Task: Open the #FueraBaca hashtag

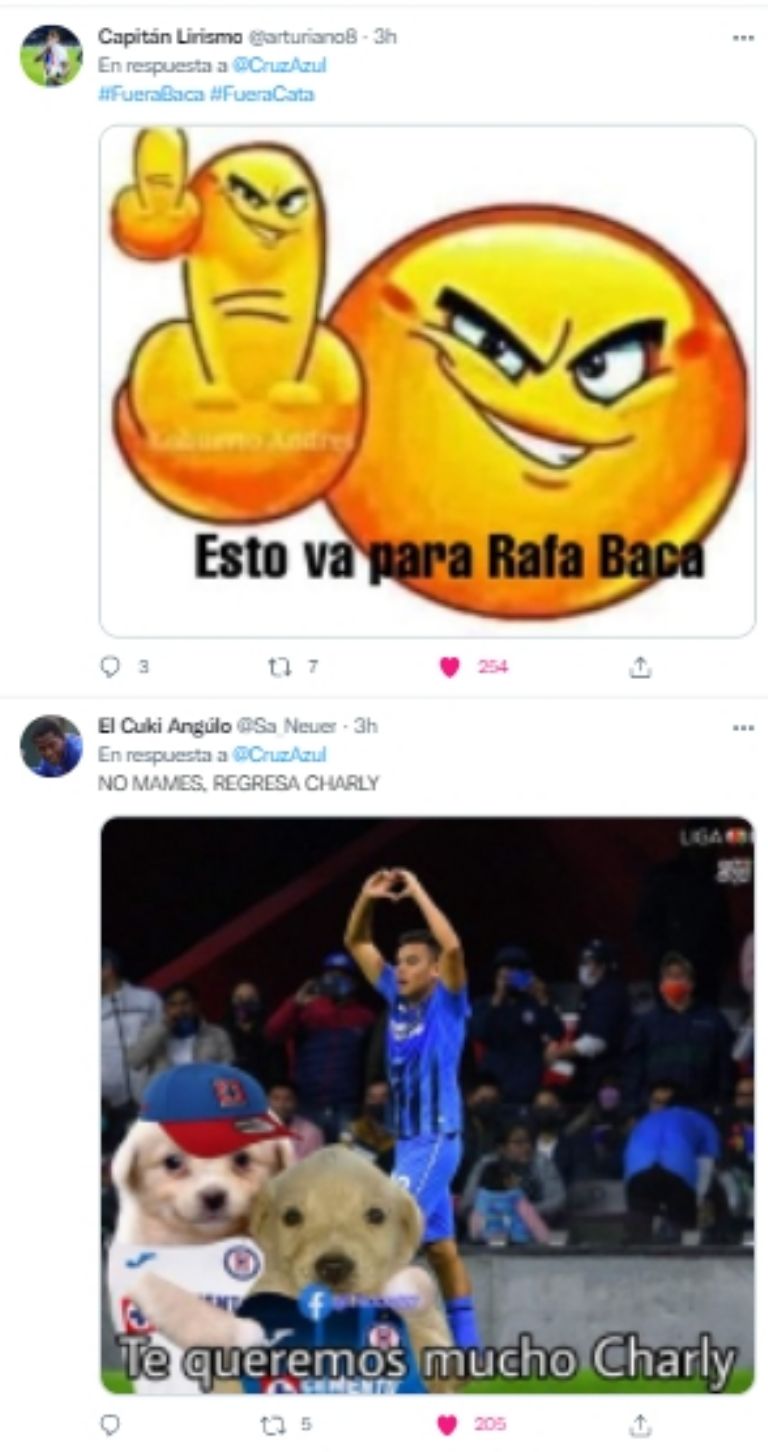Action: pos(150,94)
